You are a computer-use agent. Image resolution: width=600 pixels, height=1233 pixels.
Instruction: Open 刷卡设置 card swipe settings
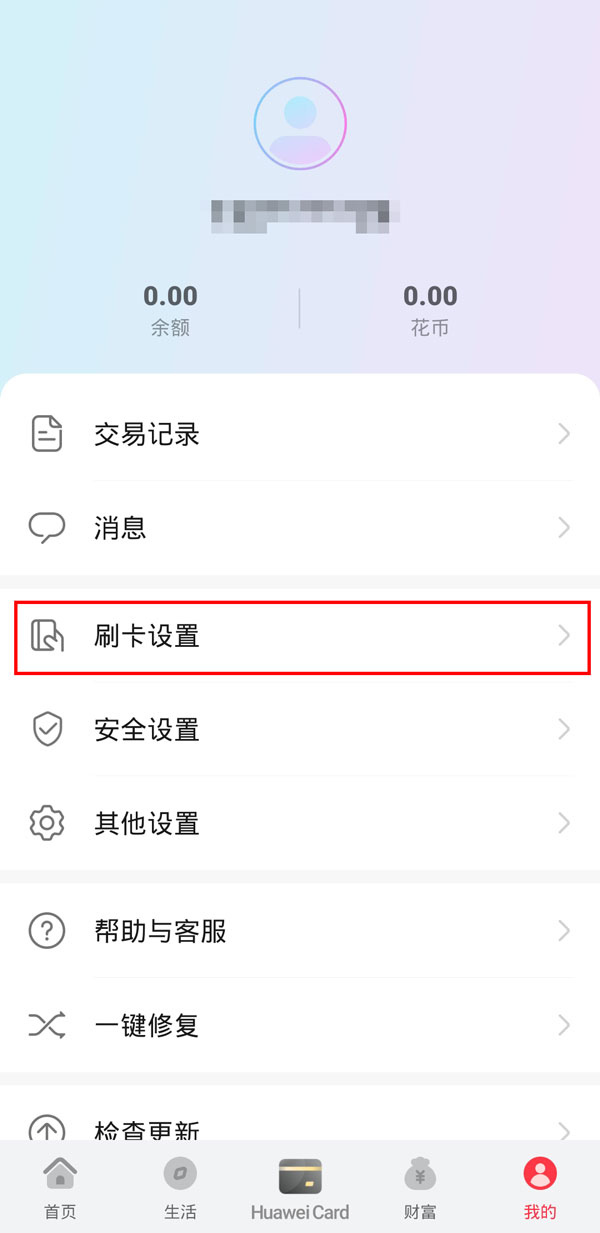click(x=300, y=636)
